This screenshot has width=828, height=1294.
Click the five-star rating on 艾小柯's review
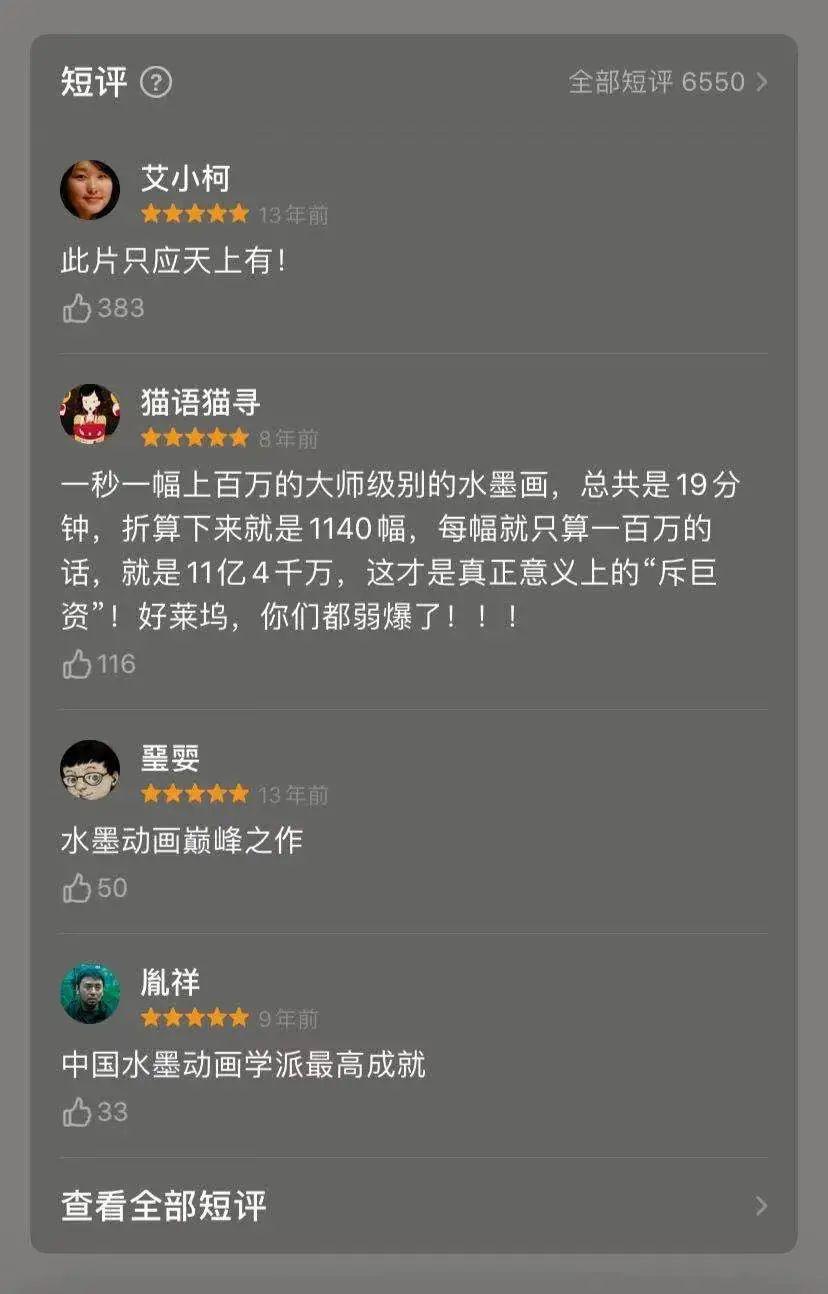coord(195,213)
